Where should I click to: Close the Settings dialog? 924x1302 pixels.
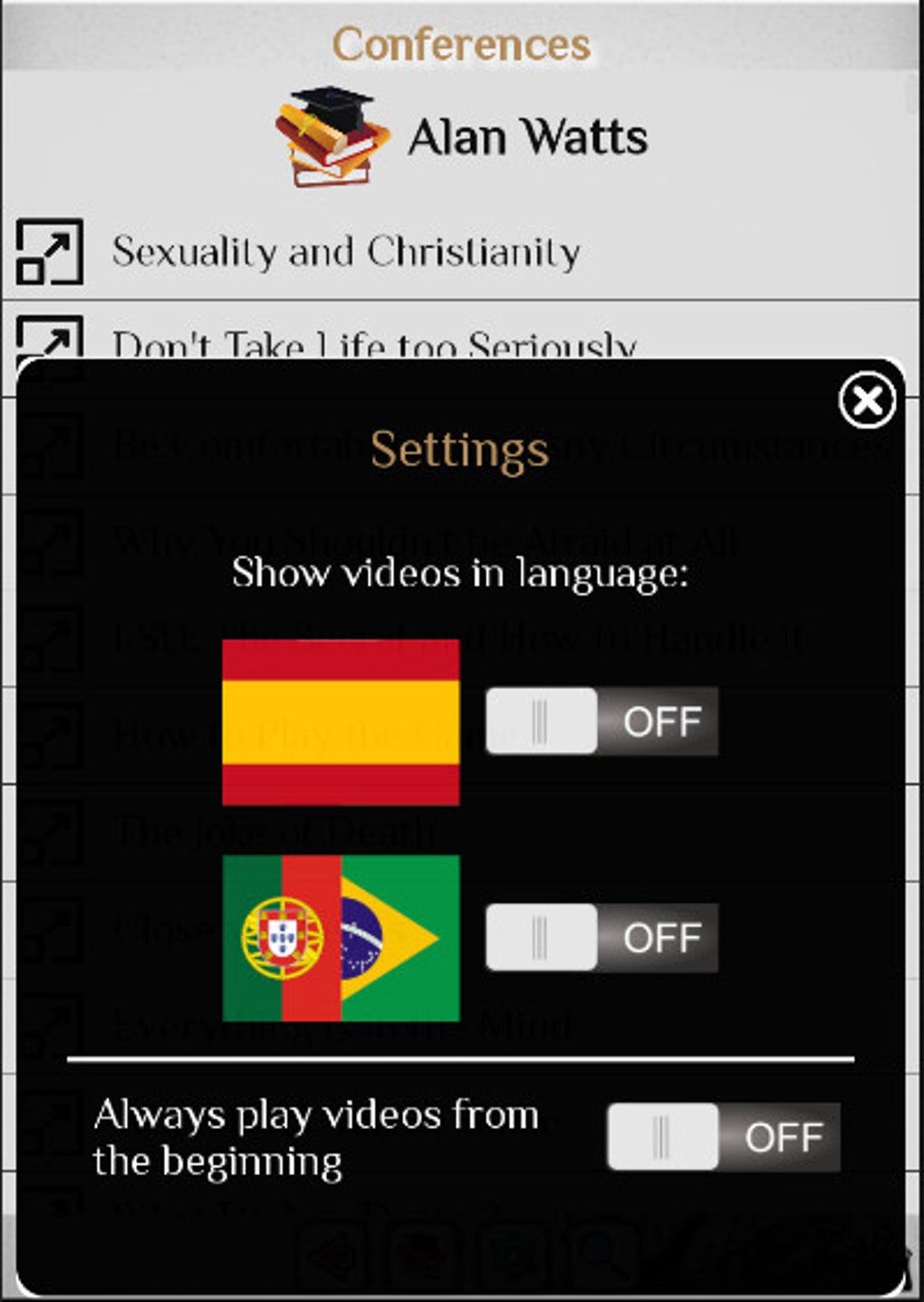[867, 400]
